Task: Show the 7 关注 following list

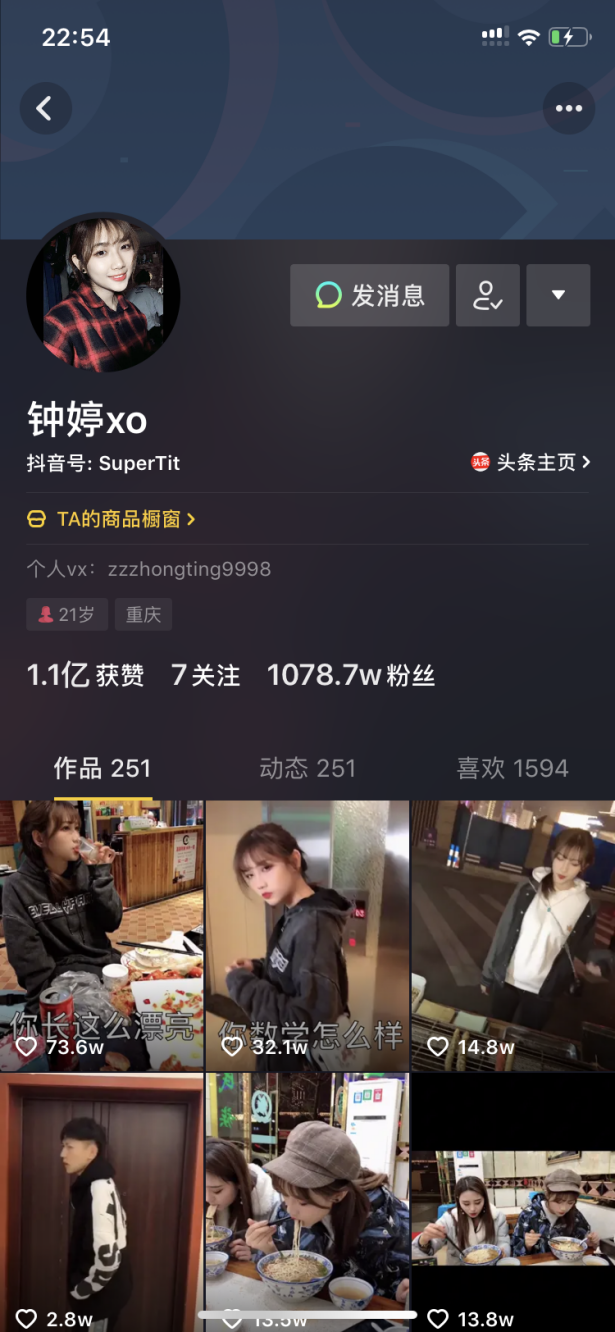Action: (x=205, y=676)
